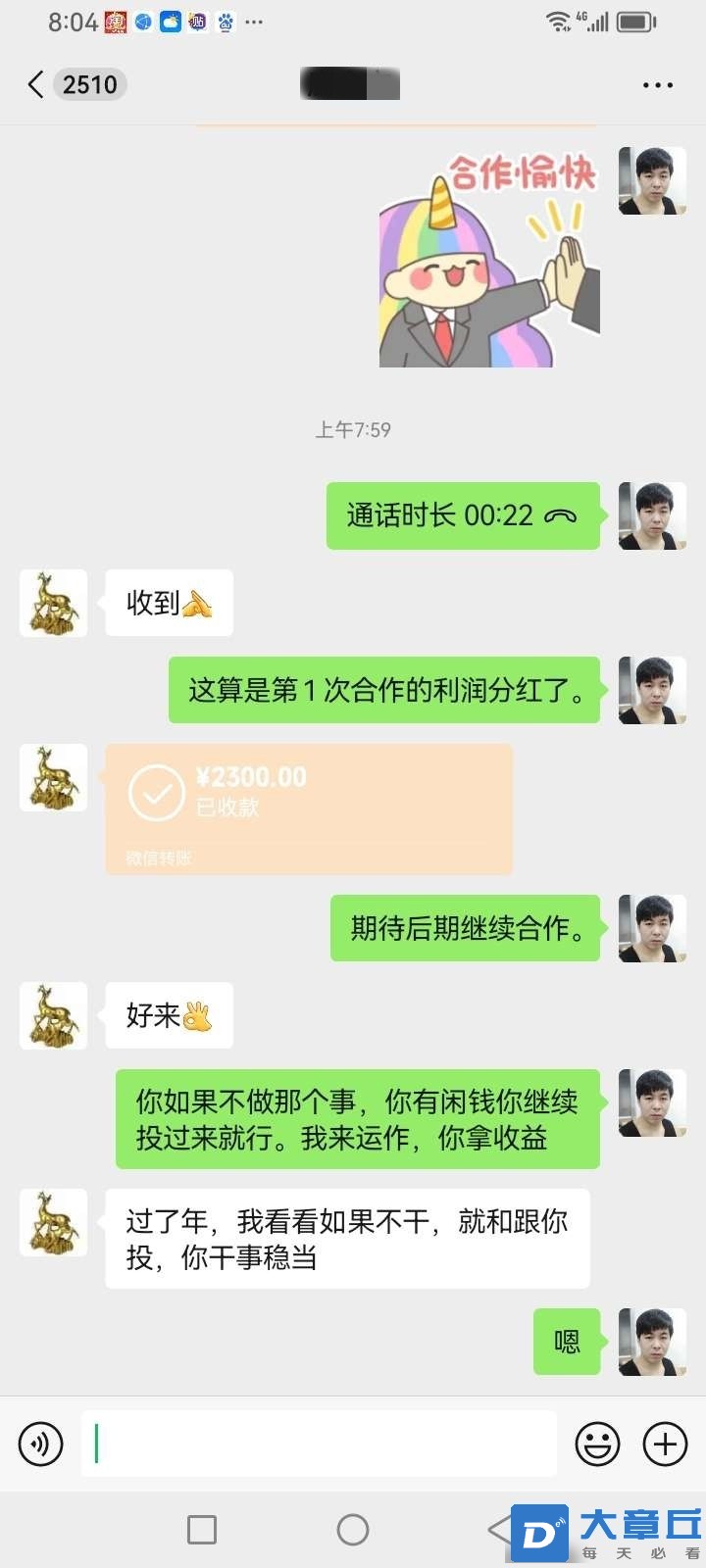Viewport: 706px width, 1568px height.
Task: Open the sender's avatar next to 嗯
Action: click(652, 1341)
